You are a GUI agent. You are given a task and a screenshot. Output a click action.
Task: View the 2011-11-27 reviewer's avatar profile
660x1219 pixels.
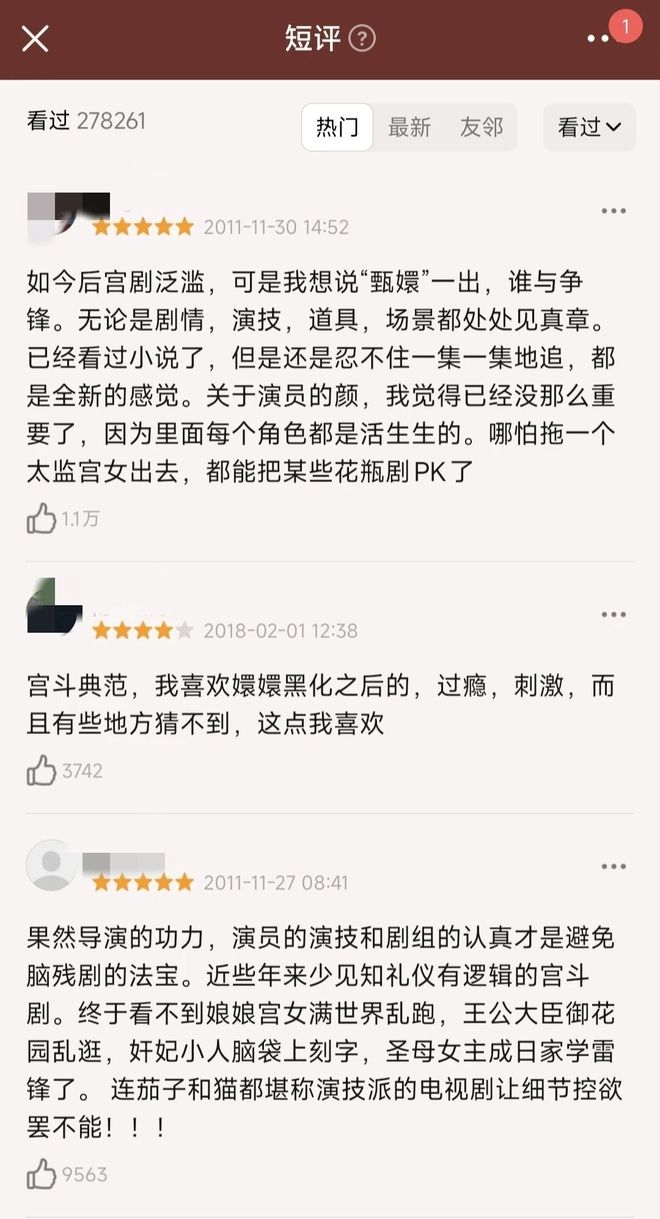(51, 865)
